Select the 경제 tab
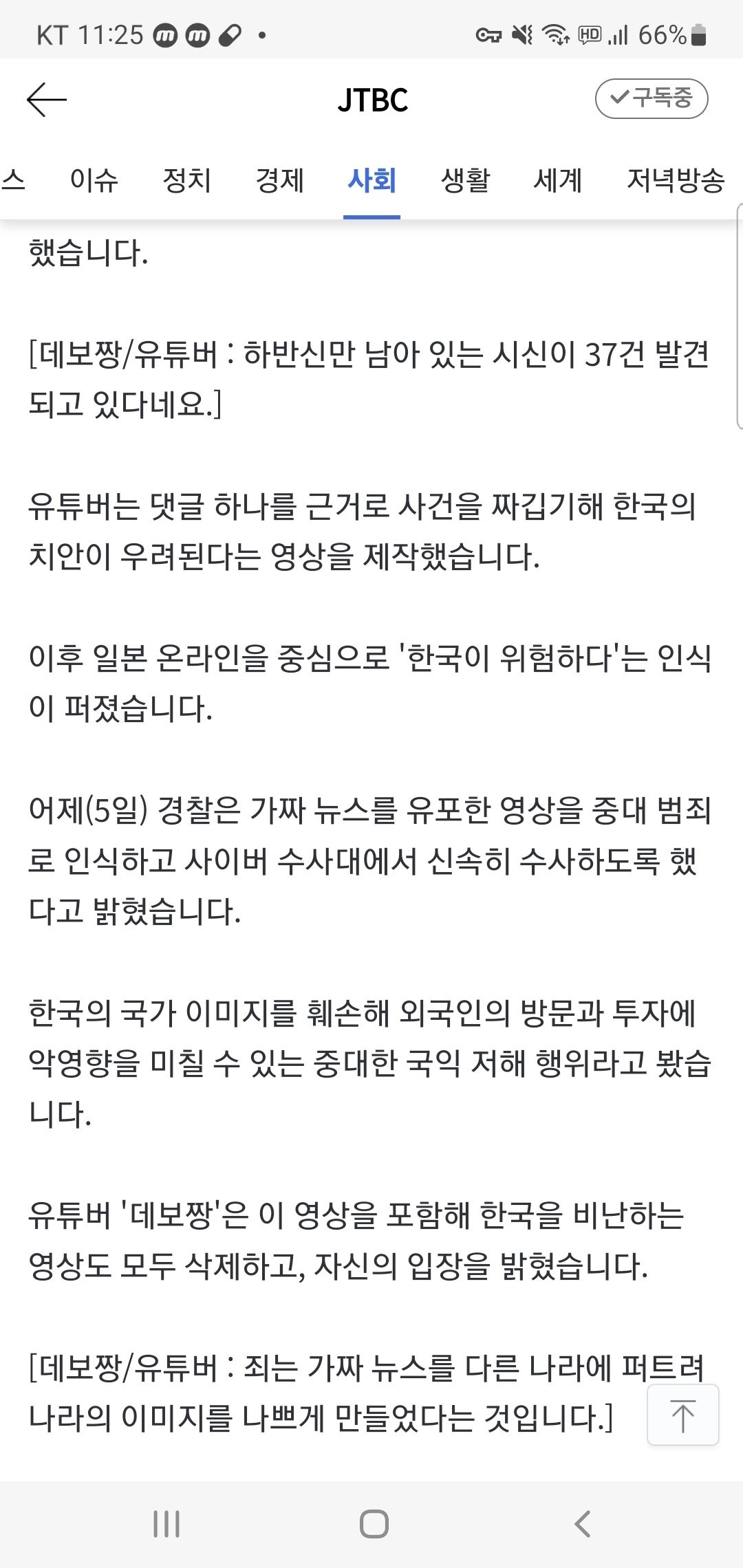 coord(279,180)
